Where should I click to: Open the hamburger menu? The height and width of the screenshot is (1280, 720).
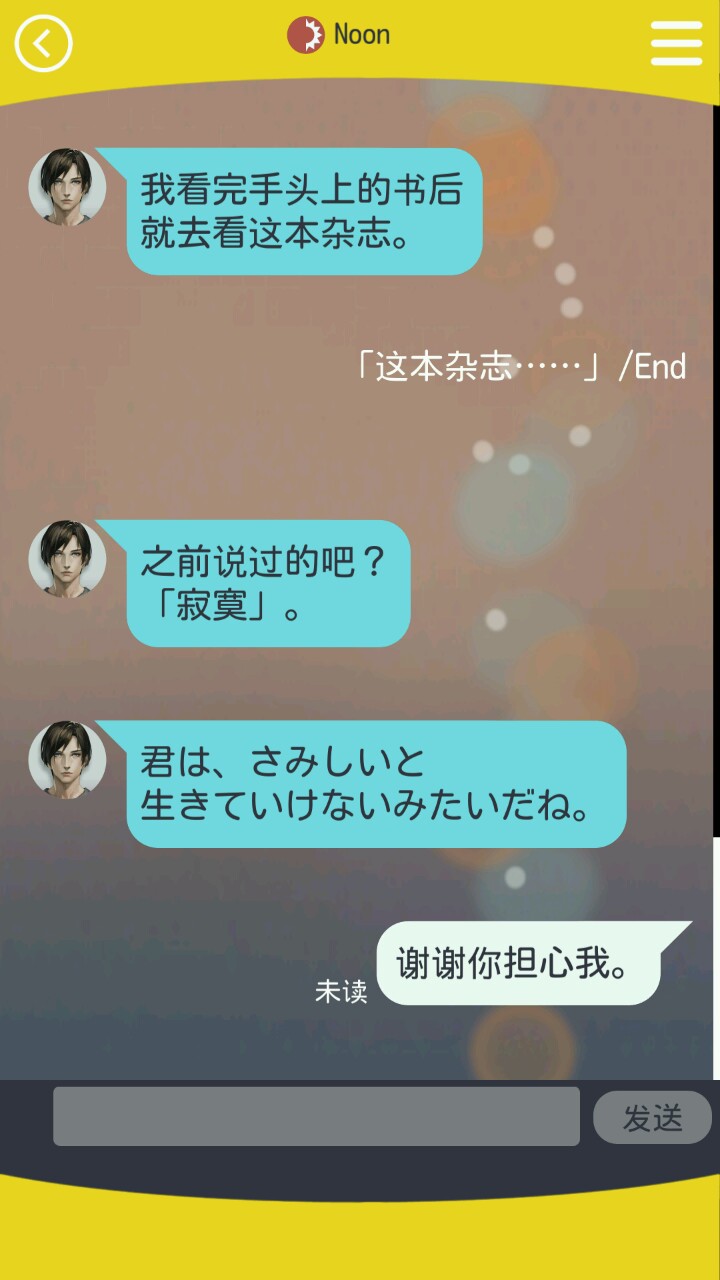[x=676, y=44]
